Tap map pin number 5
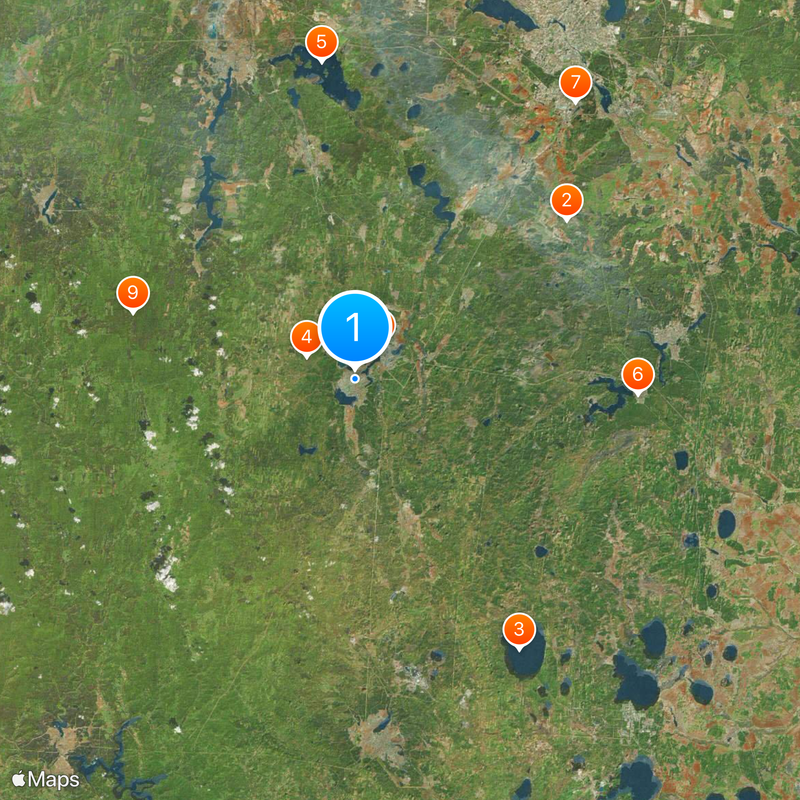The image size is (800, 800). (321, 42)
